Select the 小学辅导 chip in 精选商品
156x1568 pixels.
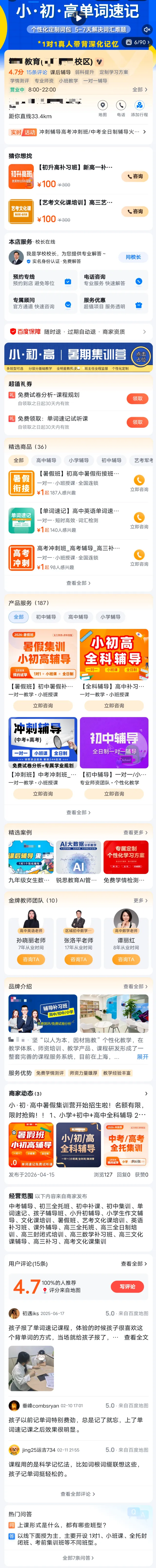coord(78,460)
